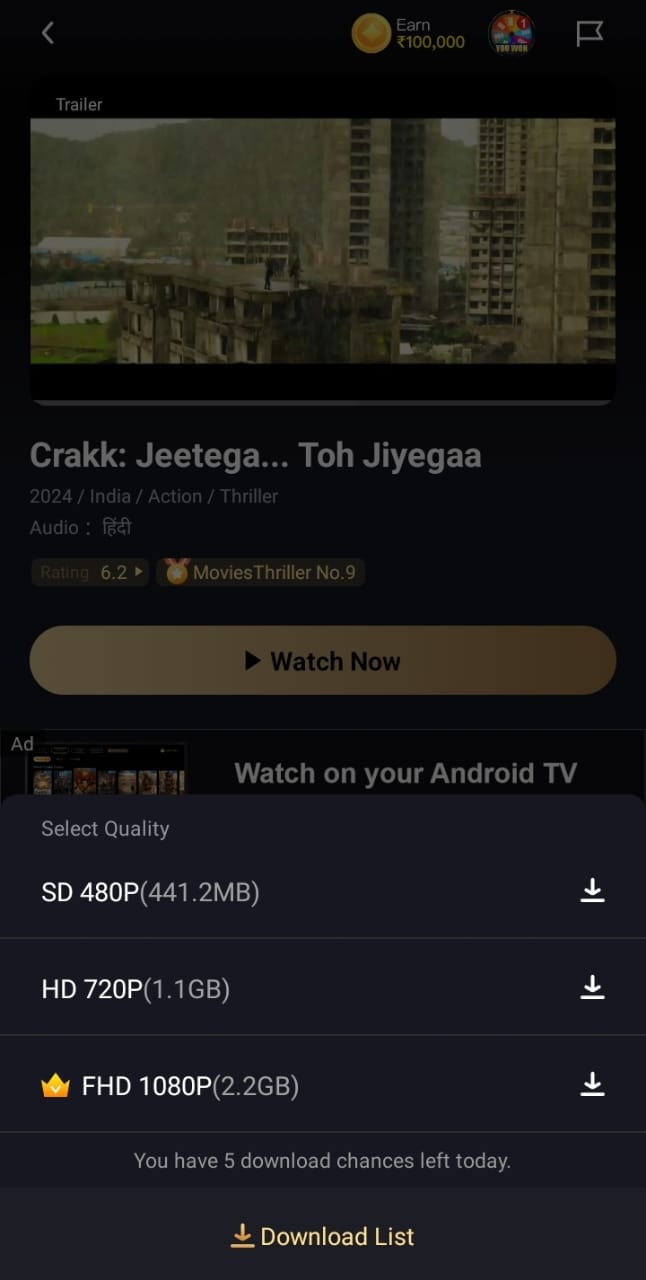Tap the Watch Now button
The width and height of the screenshot is (646, 1280).
323,661
